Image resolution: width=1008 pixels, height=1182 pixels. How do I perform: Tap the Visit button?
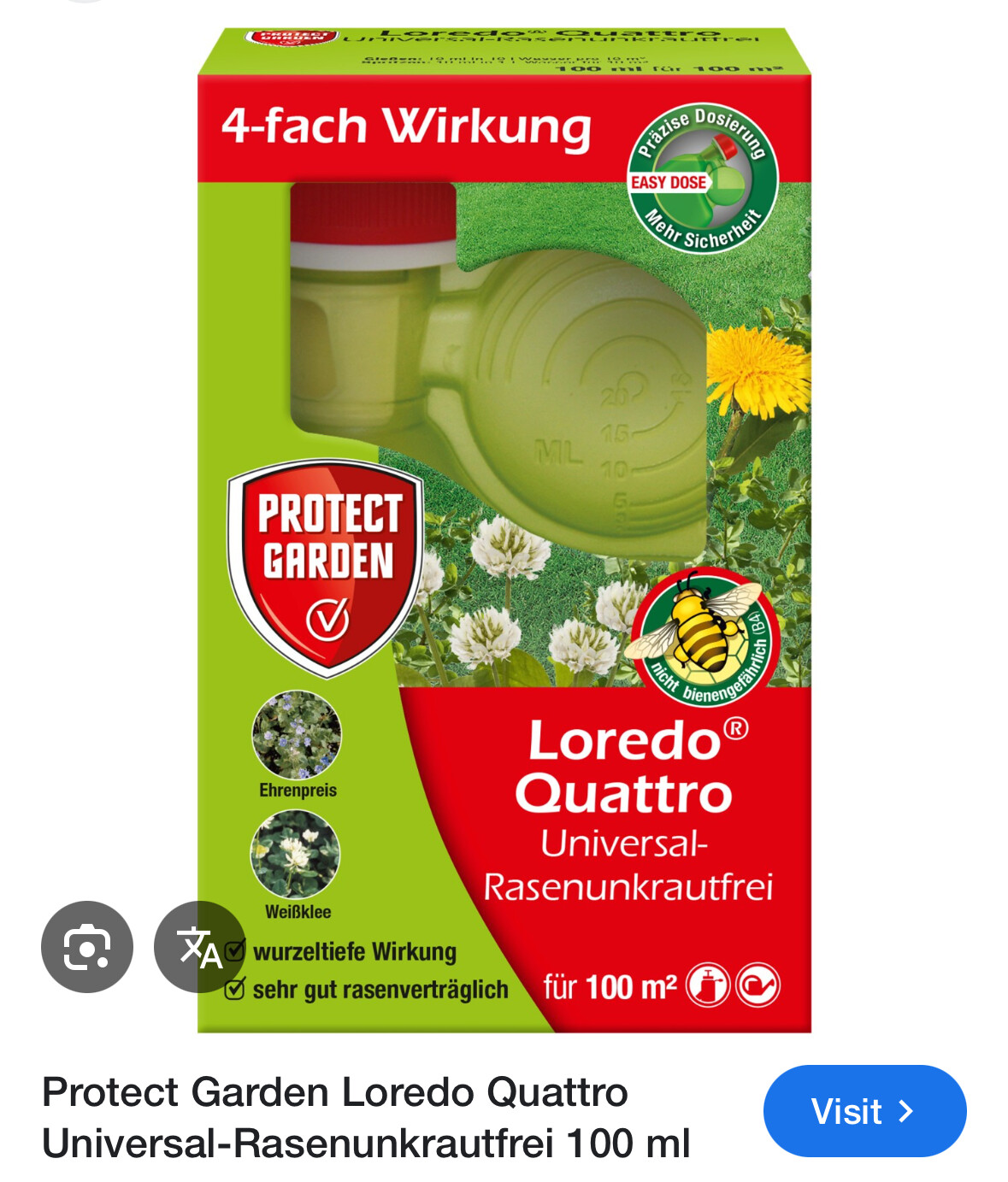click(x=864, y=1111)
